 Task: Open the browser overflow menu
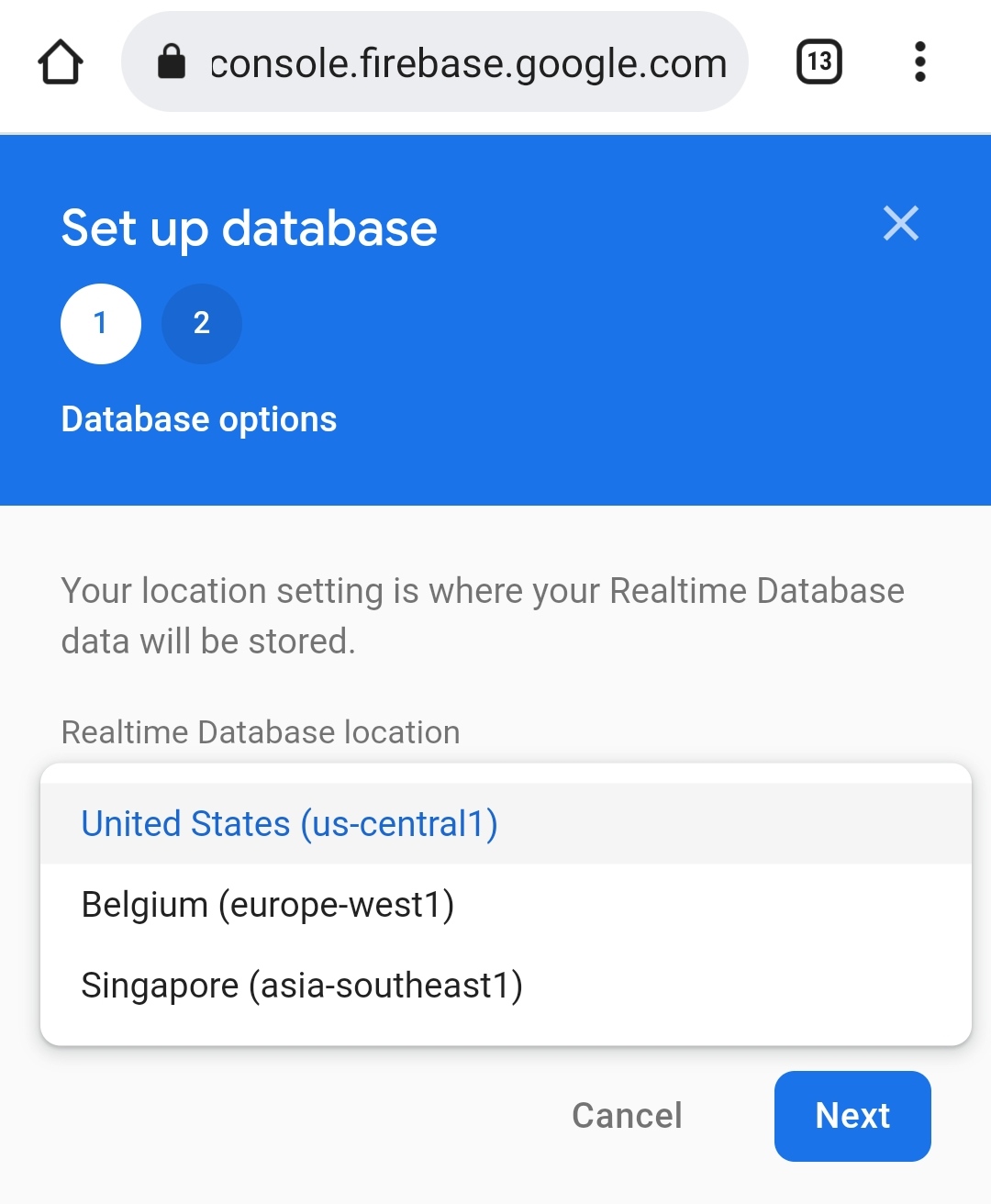919,62
